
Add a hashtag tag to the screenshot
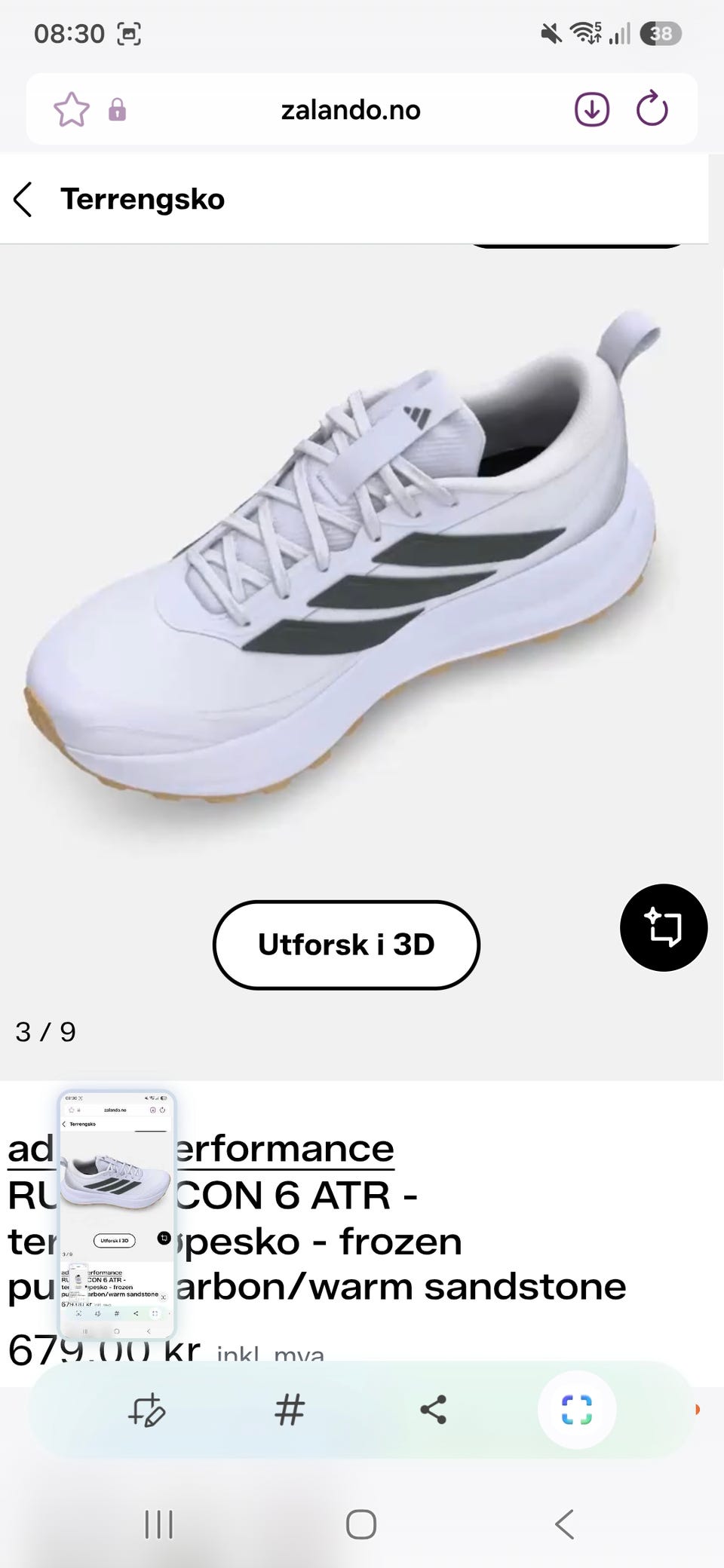(x=290, y=1410)
